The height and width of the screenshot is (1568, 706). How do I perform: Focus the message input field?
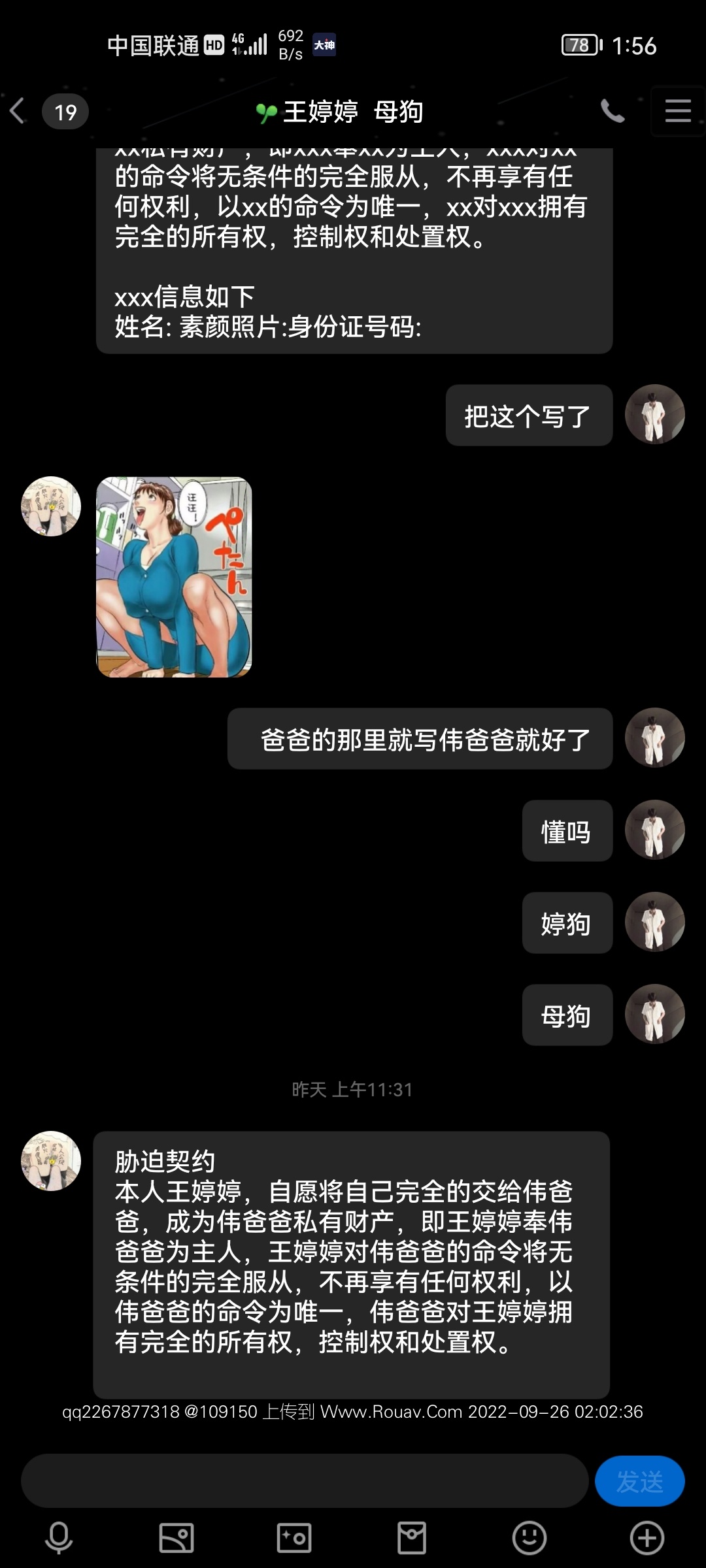coord(305,1481)
